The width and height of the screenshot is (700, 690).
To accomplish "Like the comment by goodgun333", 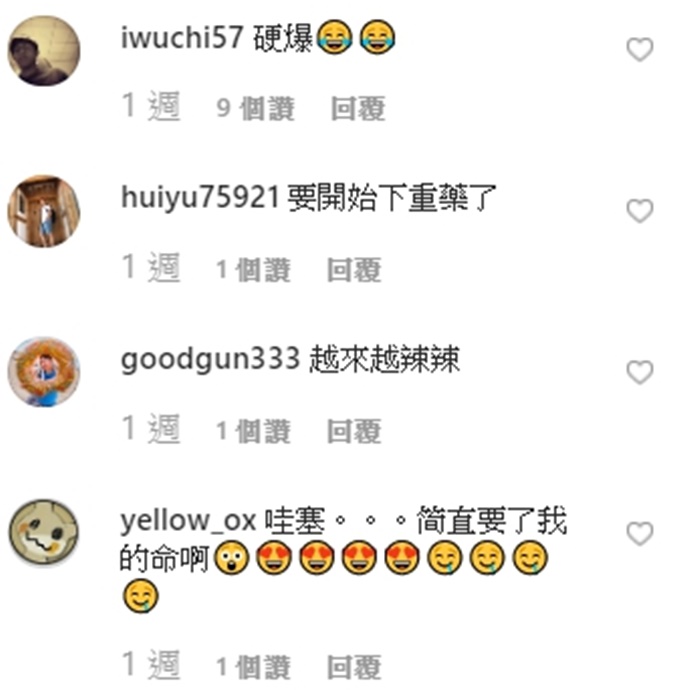I will [639, 373].
